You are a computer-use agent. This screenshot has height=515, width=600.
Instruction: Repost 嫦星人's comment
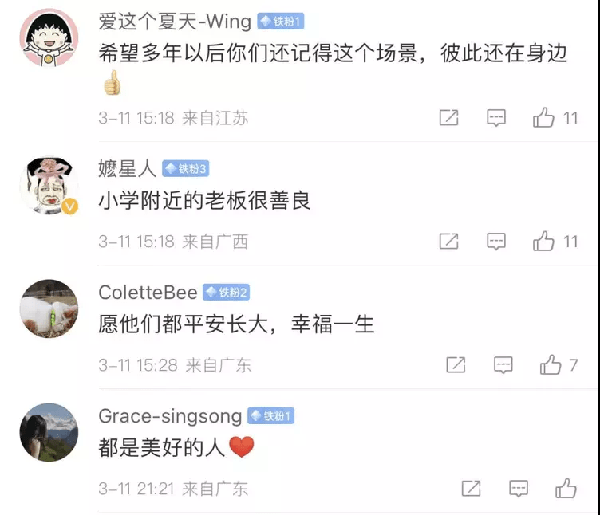(x=449, y=241)
